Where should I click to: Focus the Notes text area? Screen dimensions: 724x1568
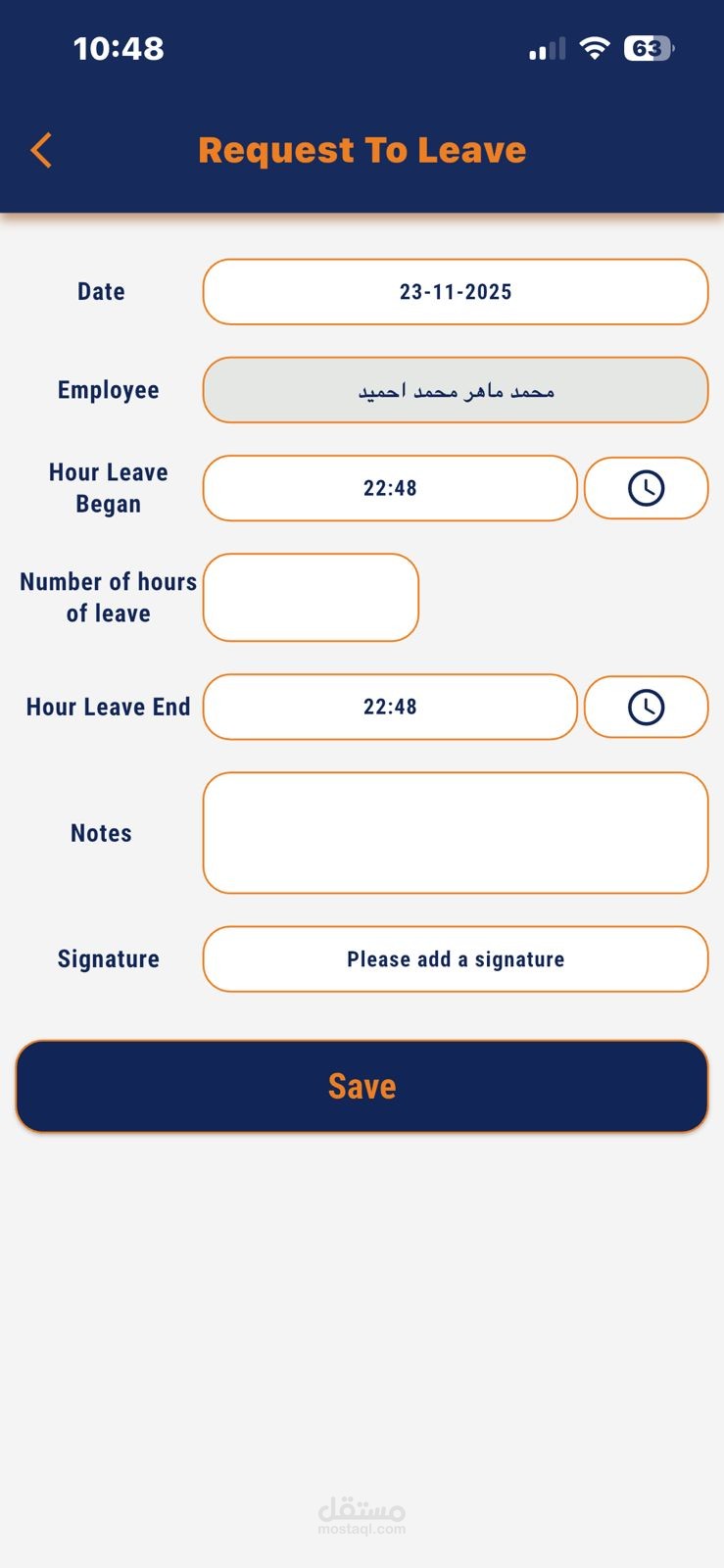(x=455, y=833)
